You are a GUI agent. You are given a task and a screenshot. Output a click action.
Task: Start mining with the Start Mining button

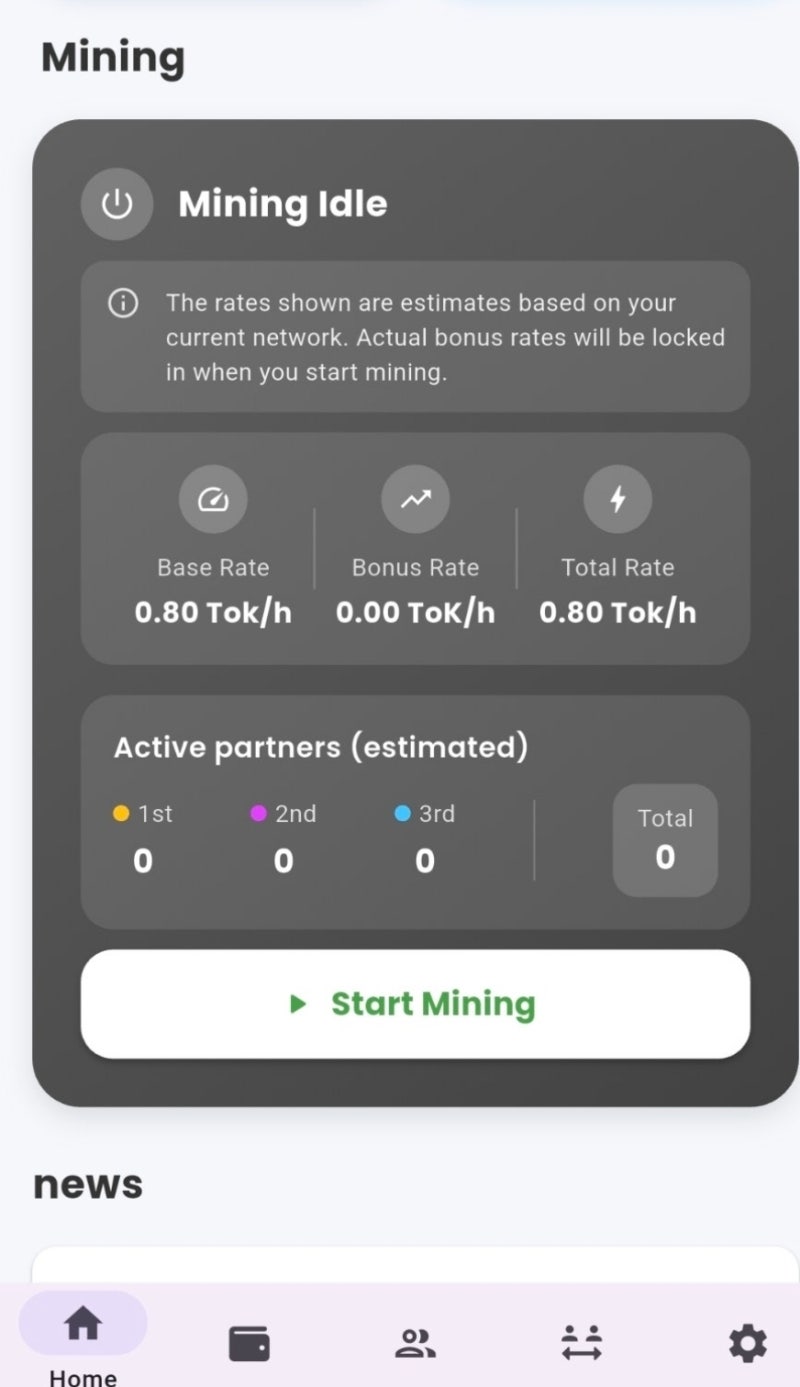tap(415, 1003)
